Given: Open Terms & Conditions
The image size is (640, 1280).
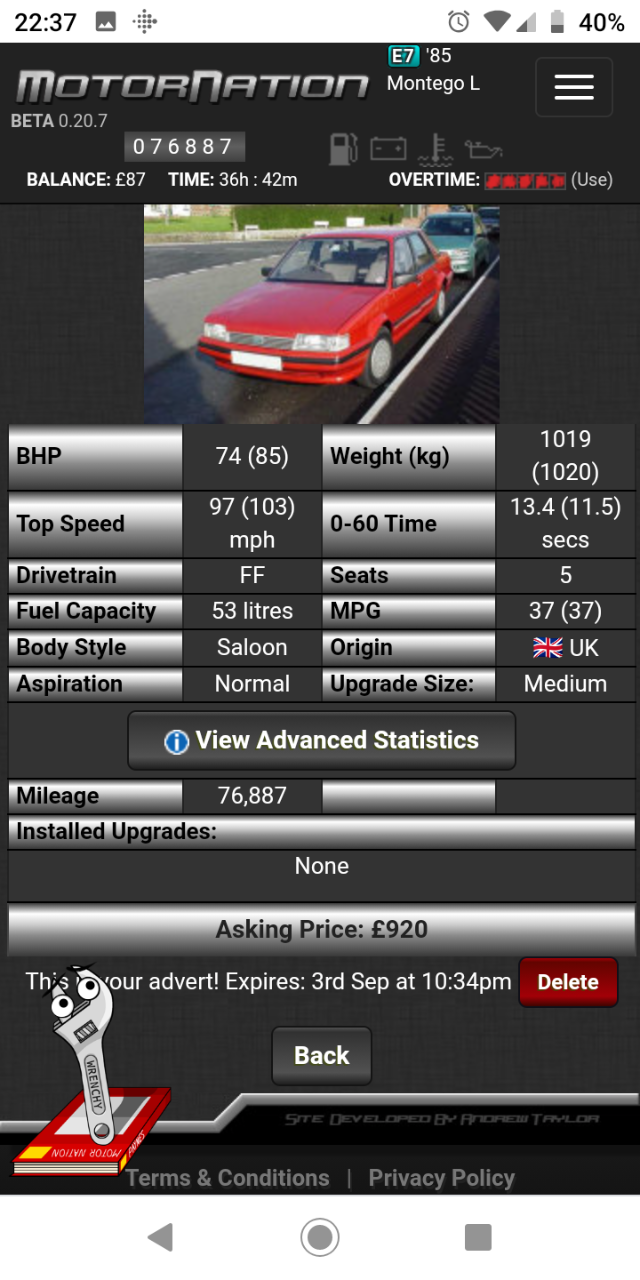Looking at the screenshot, I should click(228, 1178).
